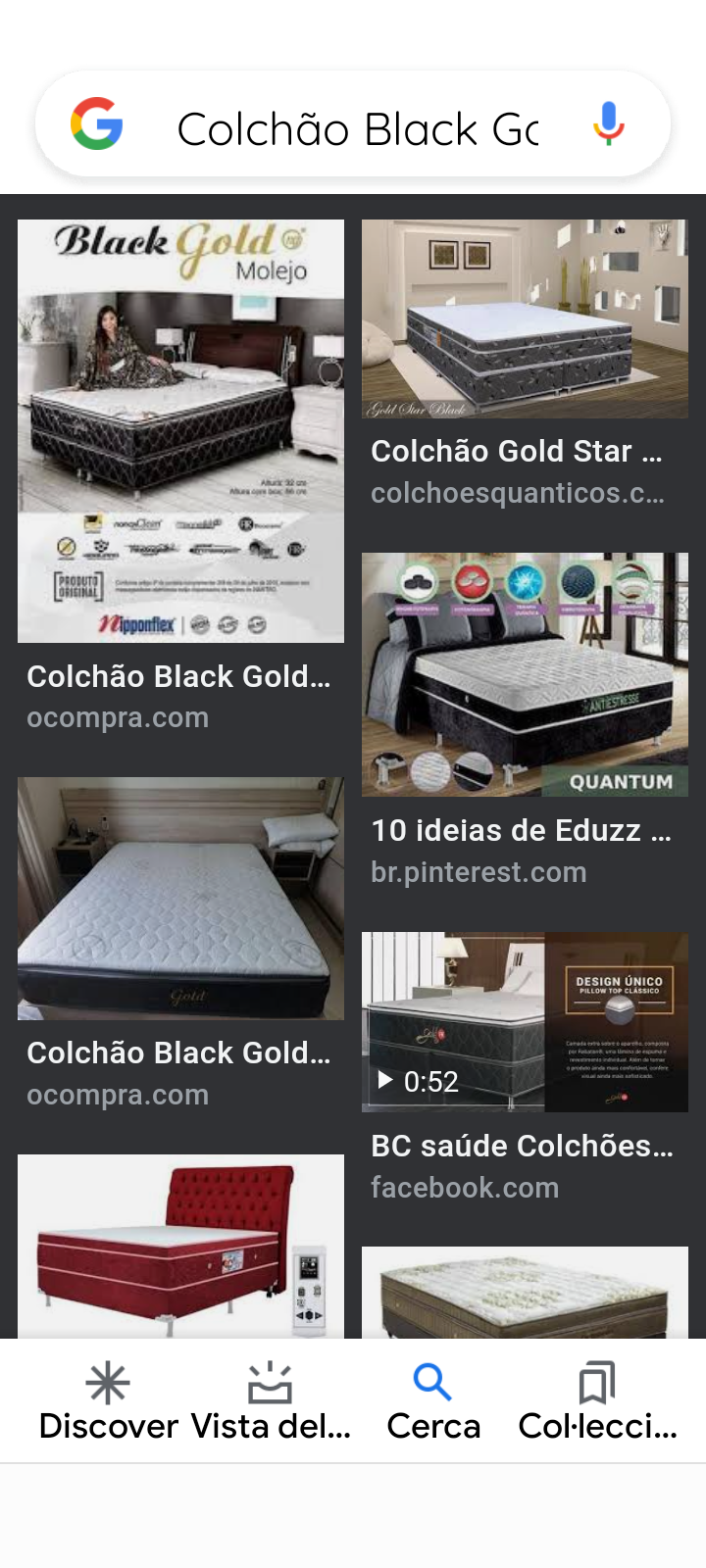Switch to the Vista del... tab
This screenshot has width=706, height=1568.
[271, 1401]
